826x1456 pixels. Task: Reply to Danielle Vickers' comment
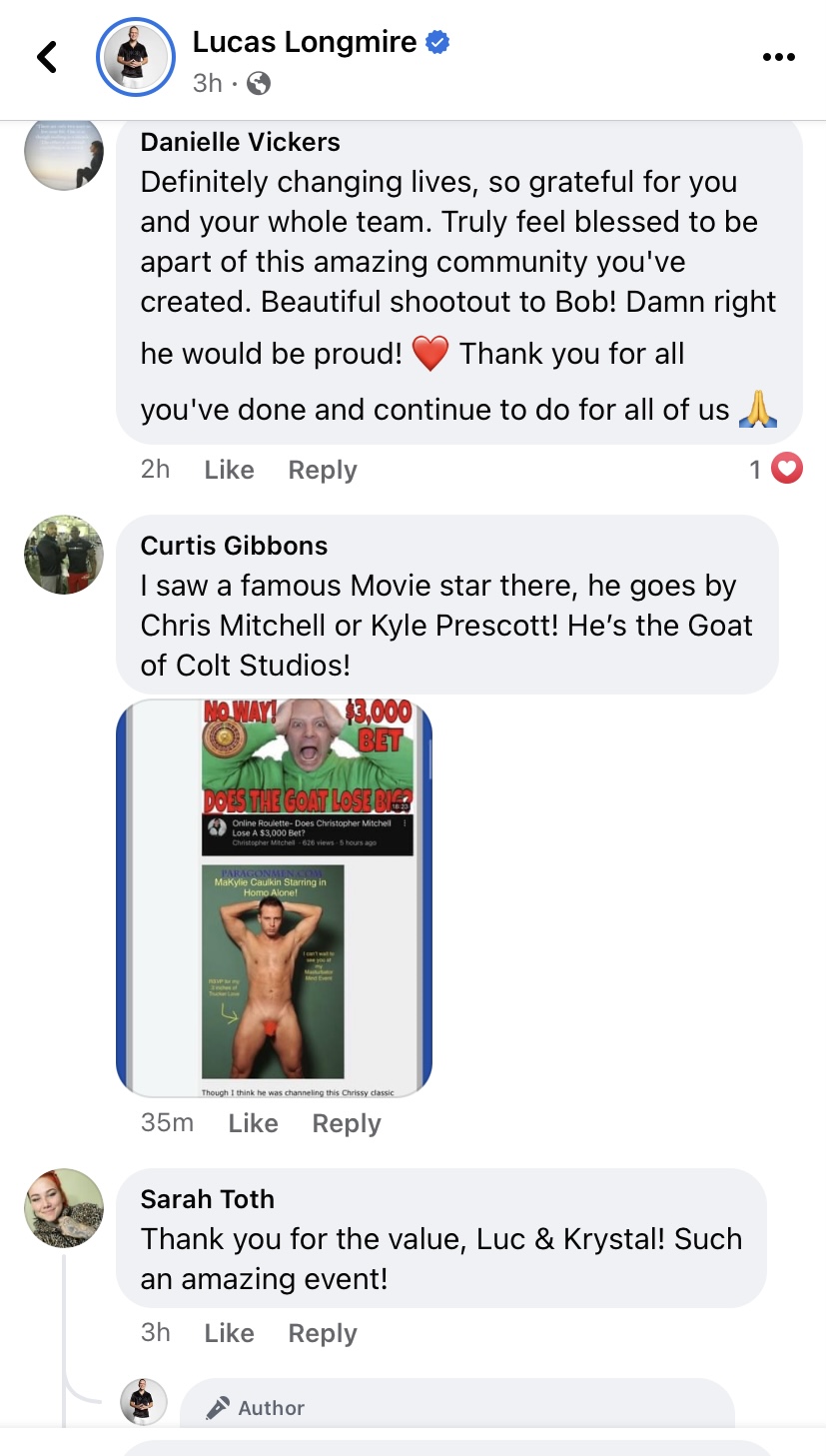(322, 470)
